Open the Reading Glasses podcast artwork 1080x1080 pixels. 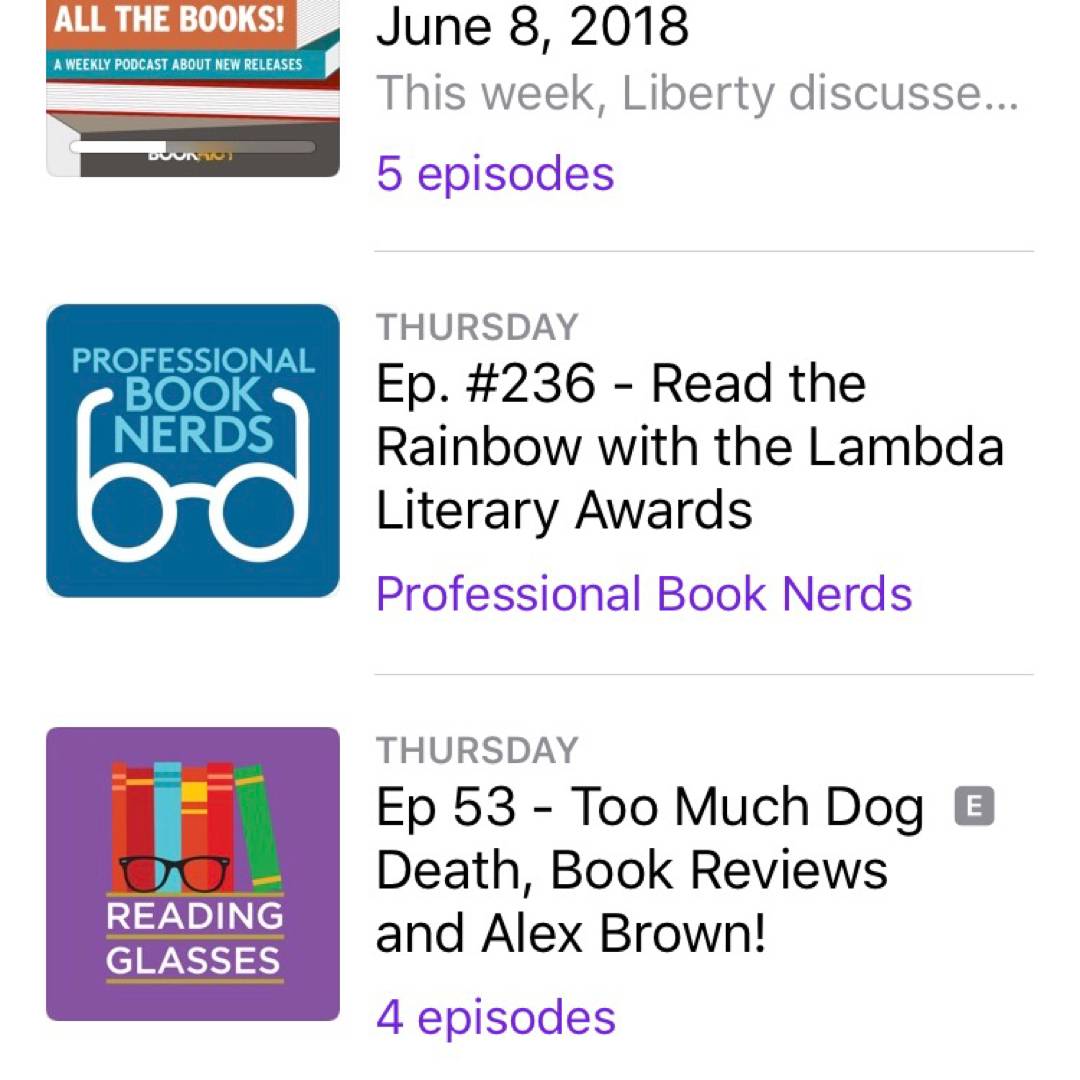[x=193, y=874]
